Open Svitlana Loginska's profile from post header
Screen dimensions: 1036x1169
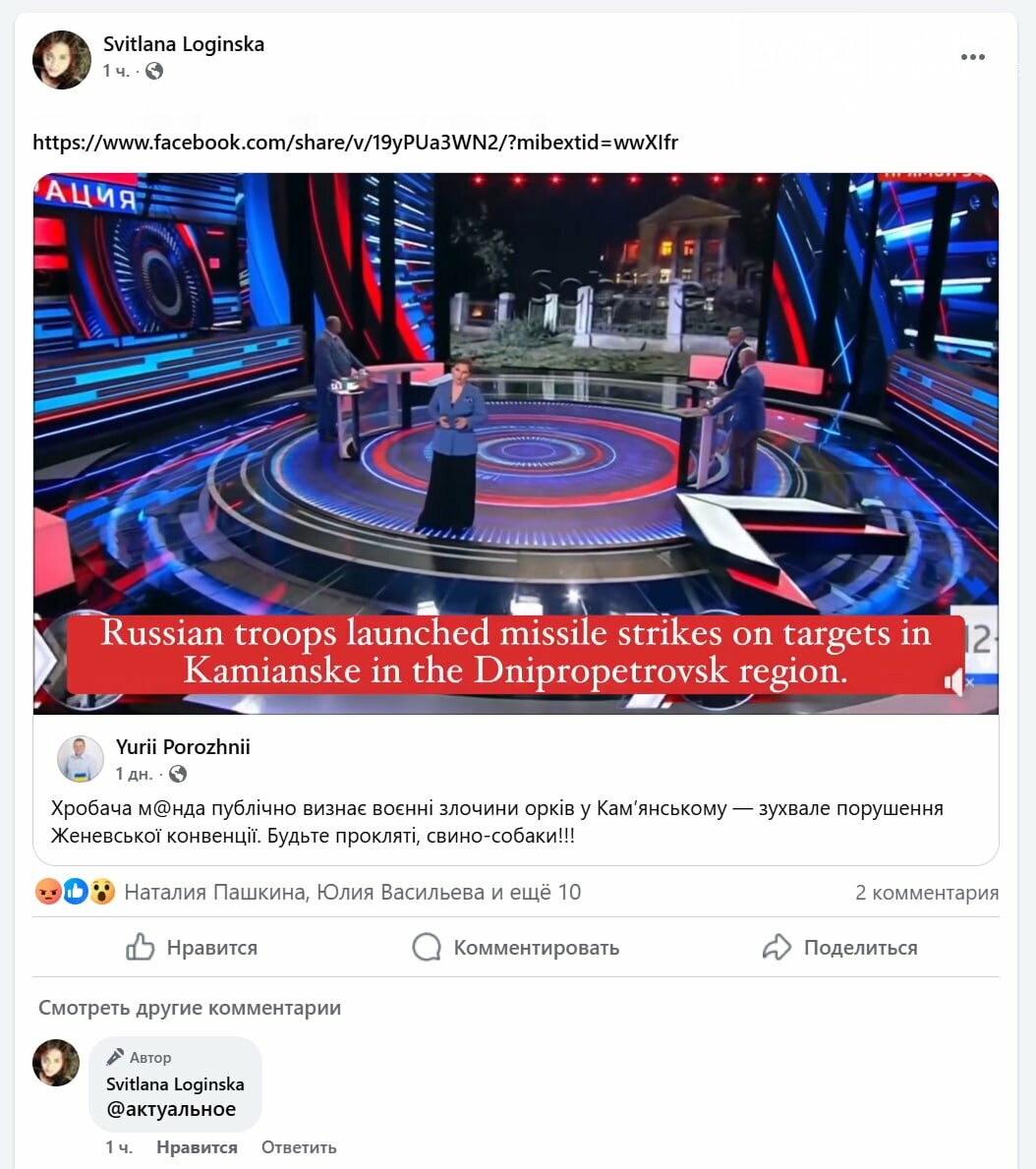184,44
